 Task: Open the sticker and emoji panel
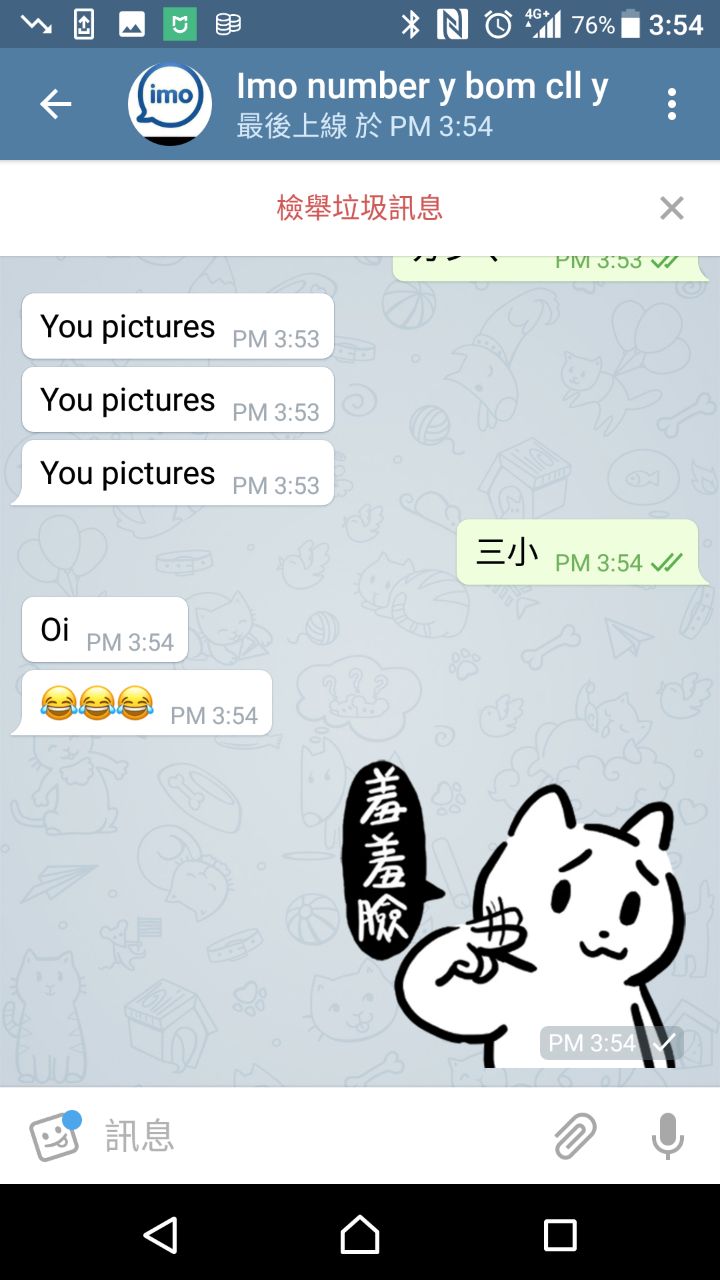[54, 1136]
